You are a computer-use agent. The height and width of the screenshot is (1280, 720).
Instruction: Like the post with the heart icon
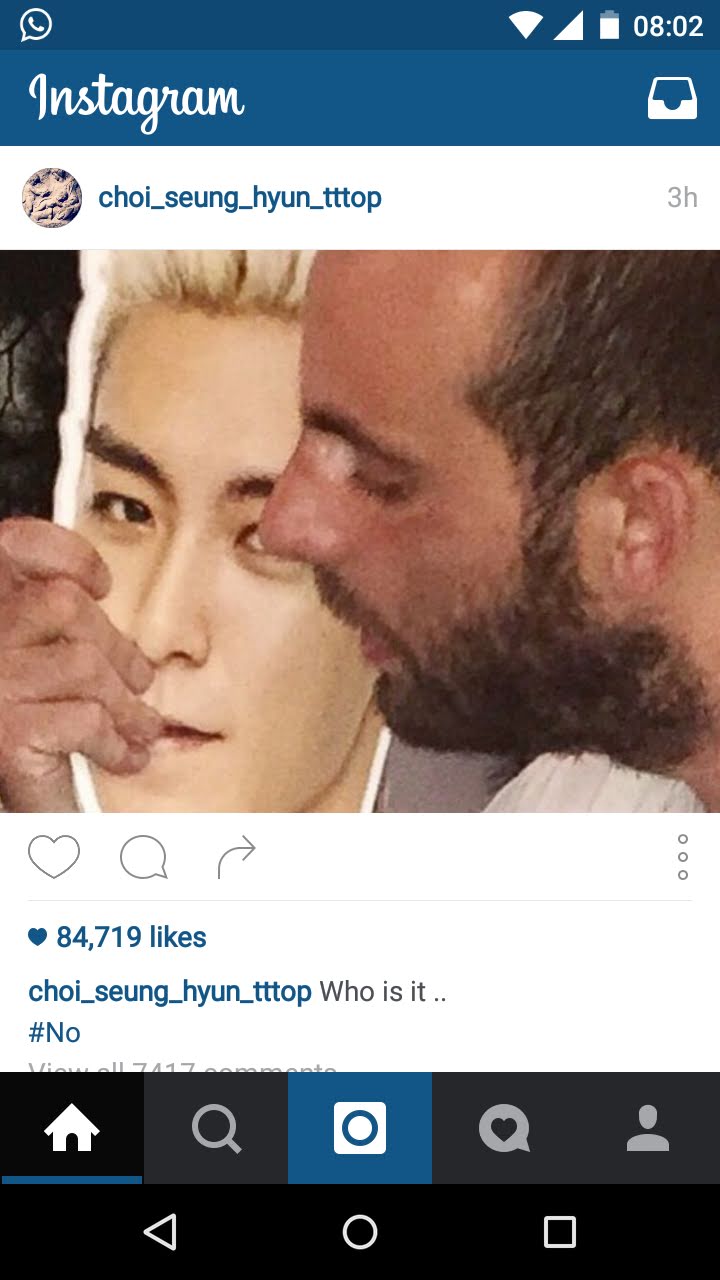[54, 857]
